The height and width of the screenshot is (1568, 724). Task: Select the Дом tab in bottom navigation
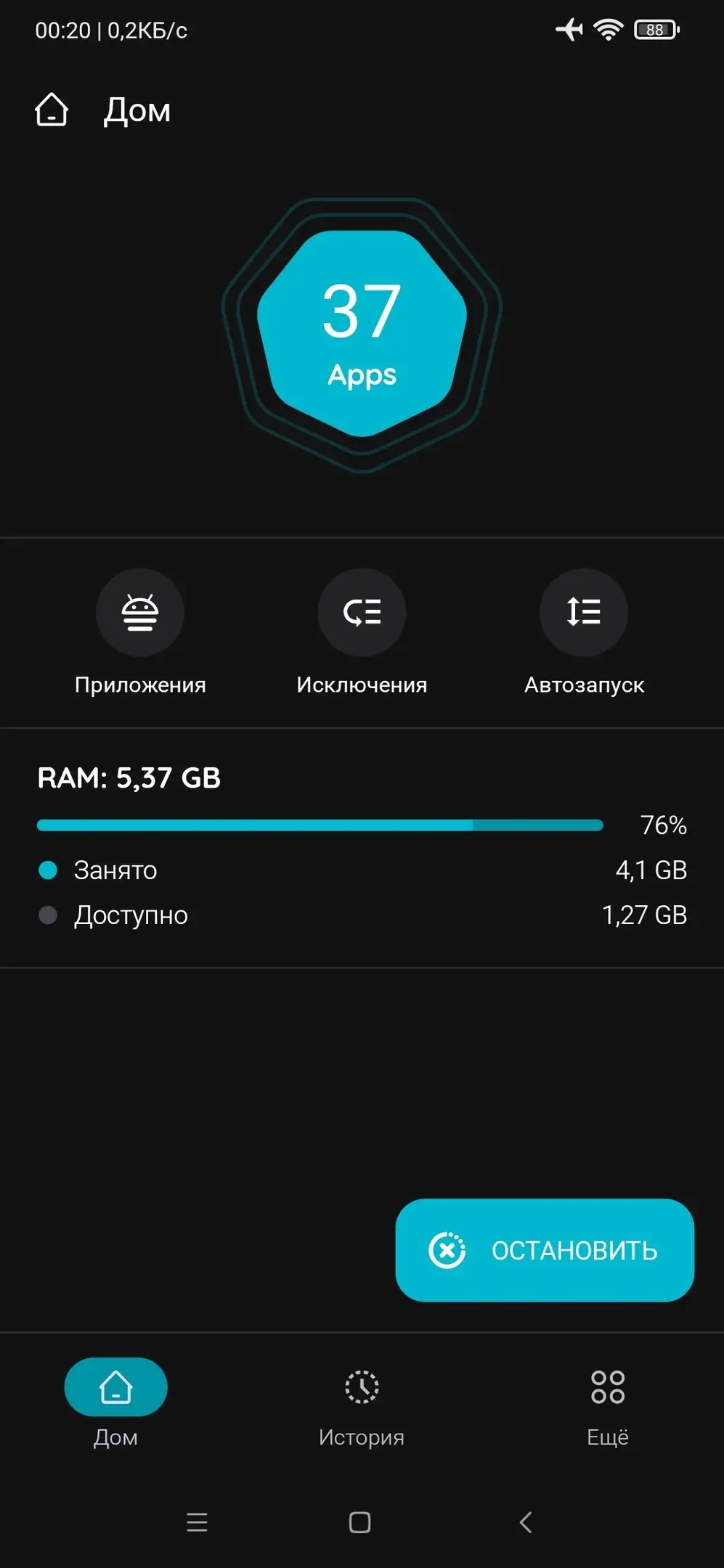[x=115, y=1402]
